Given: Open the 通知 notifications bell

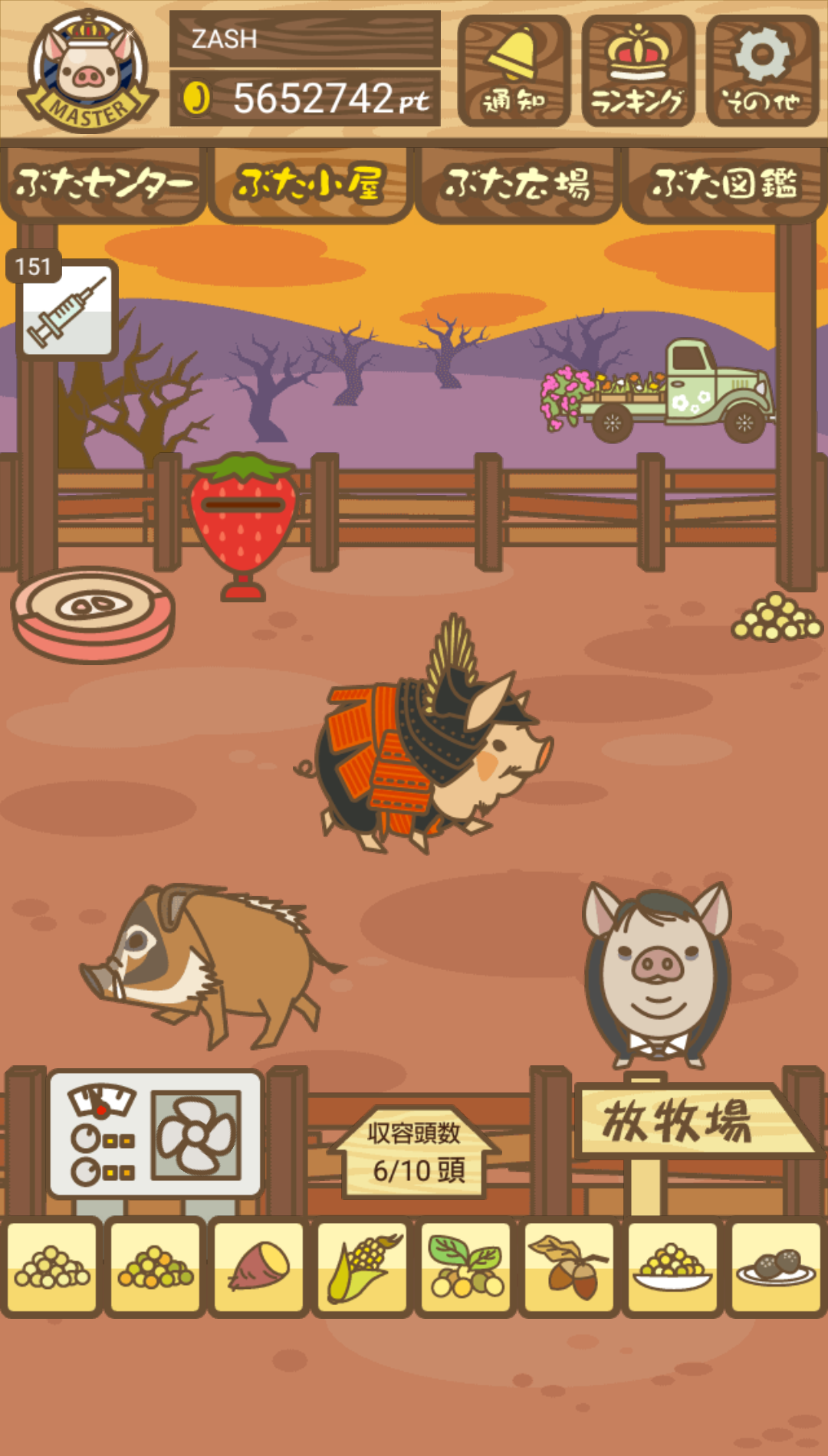Looking at the screenshot, I should click(514, 71).
